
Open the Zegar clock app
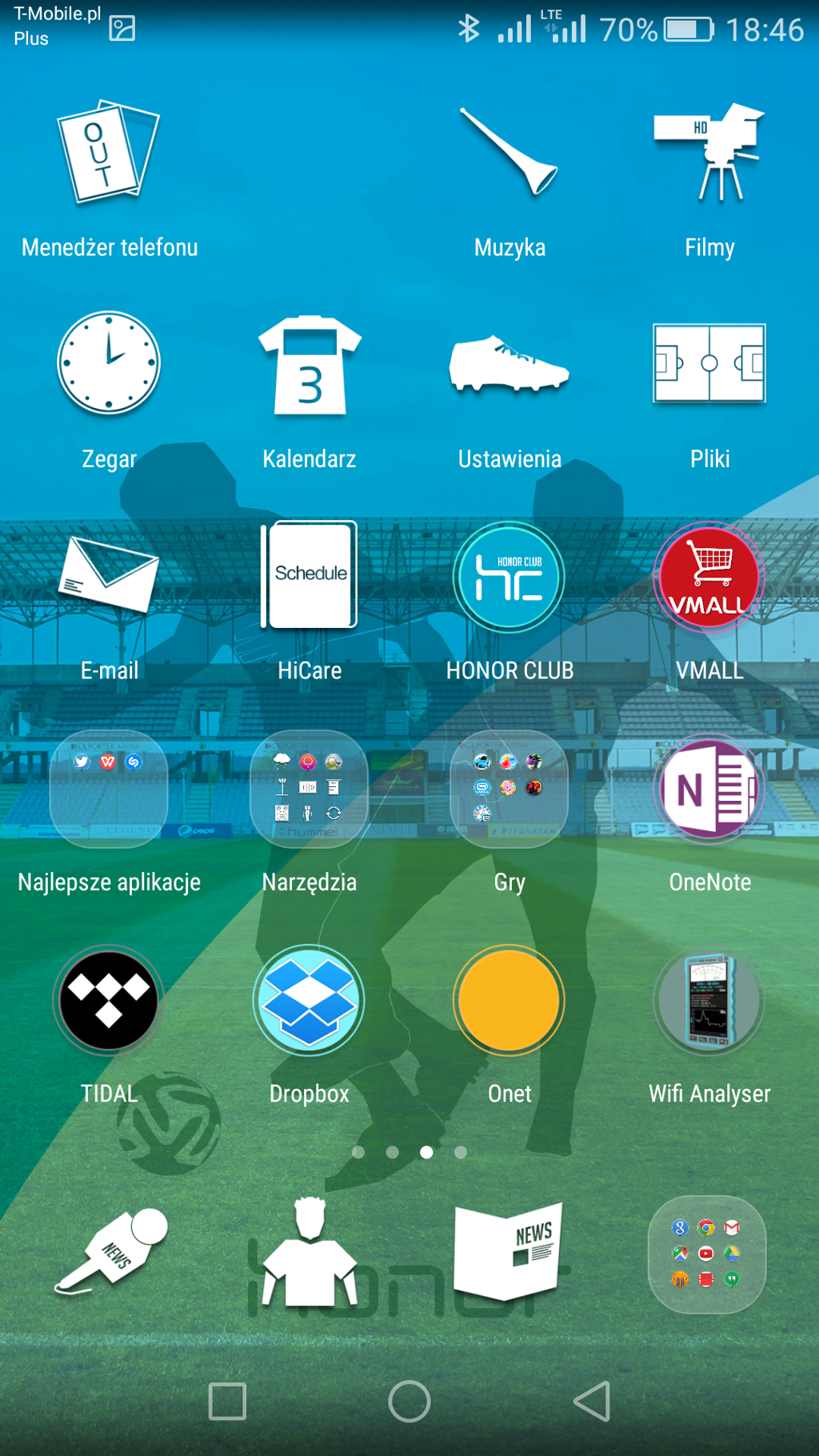(109, 364)
